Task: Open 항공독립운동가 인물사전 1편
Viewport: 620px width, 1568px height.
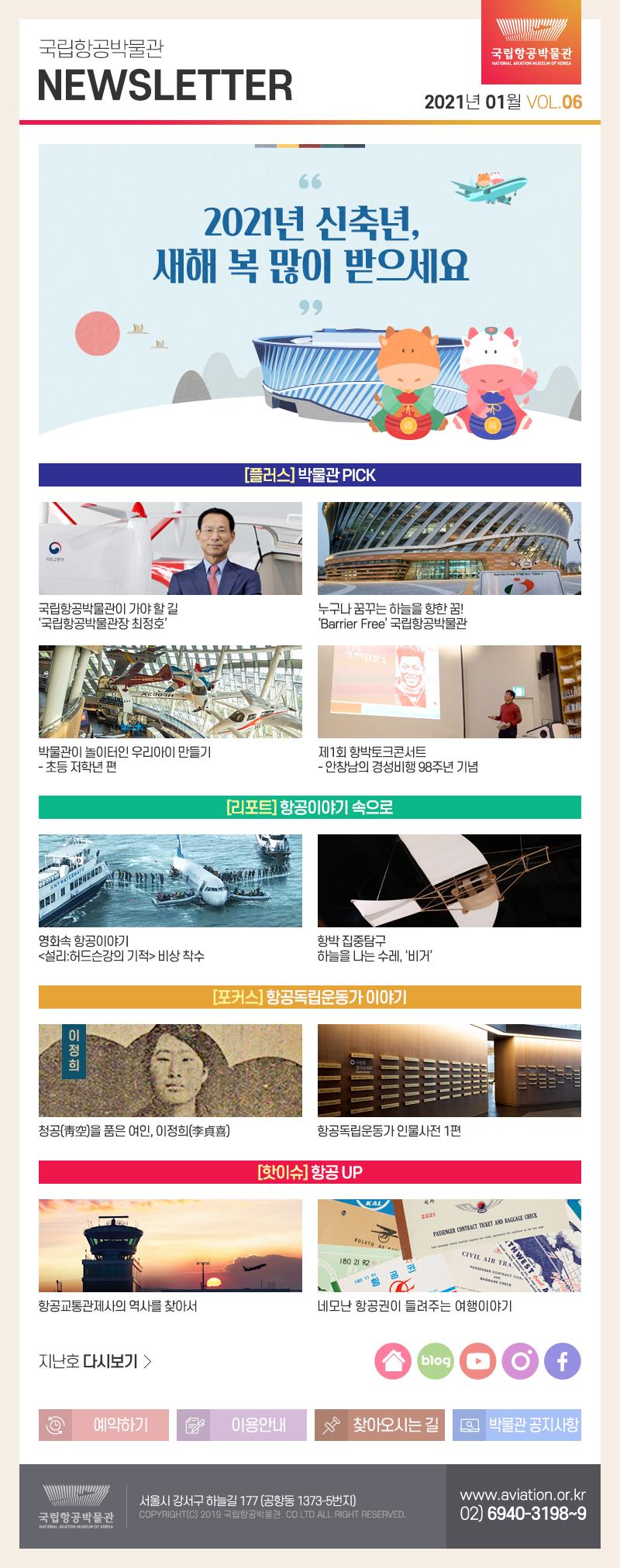Action: pyautogui.click(x=449, y=1070)
